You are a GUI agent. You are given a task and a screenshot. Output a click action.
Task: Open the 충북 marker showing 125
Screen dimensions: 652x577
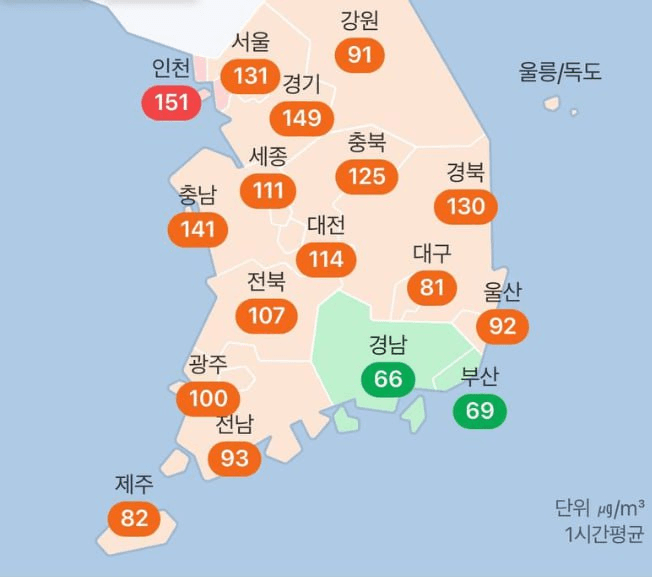[366, 177]
